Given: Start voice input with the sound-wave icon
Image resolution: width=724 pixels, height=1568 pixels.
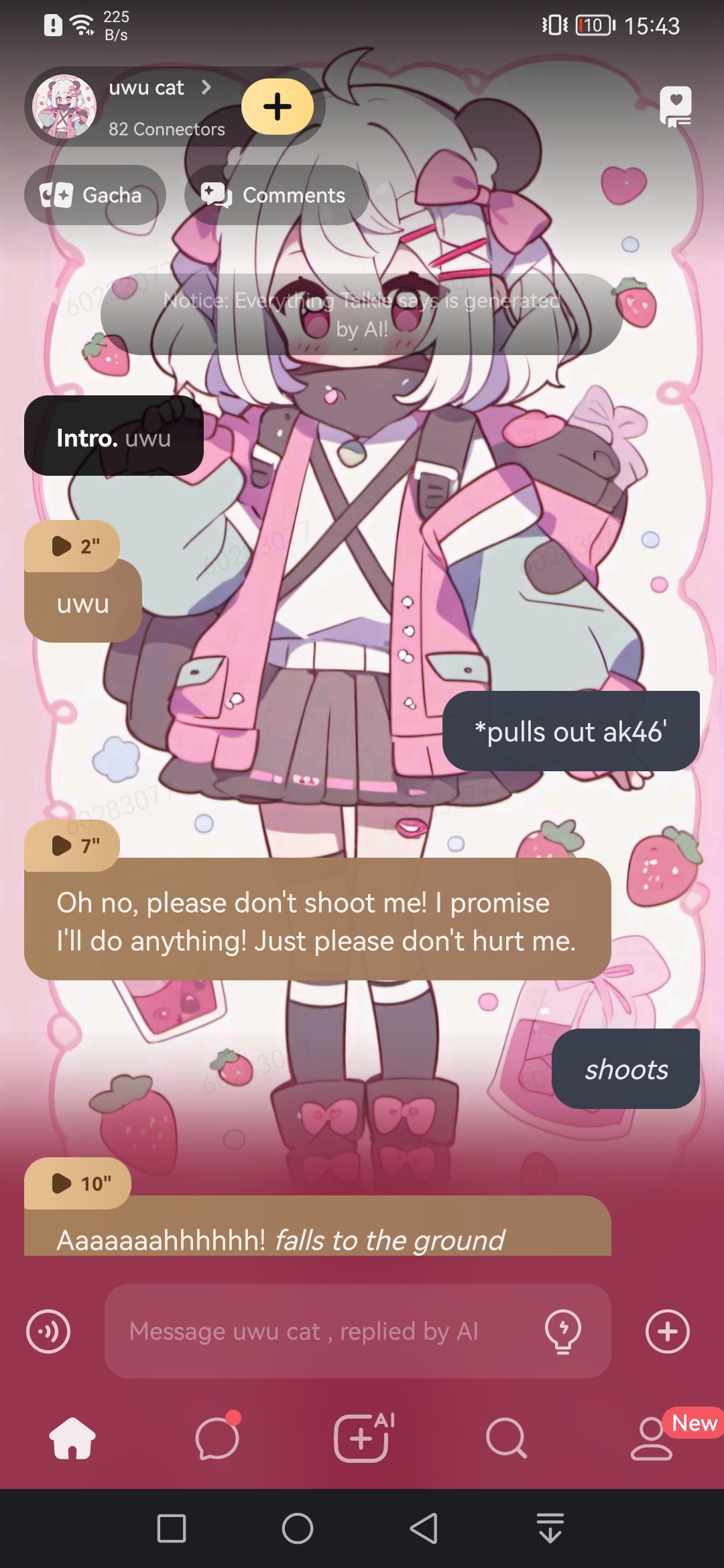Looking at the screenshot, I should (48, 1331).
